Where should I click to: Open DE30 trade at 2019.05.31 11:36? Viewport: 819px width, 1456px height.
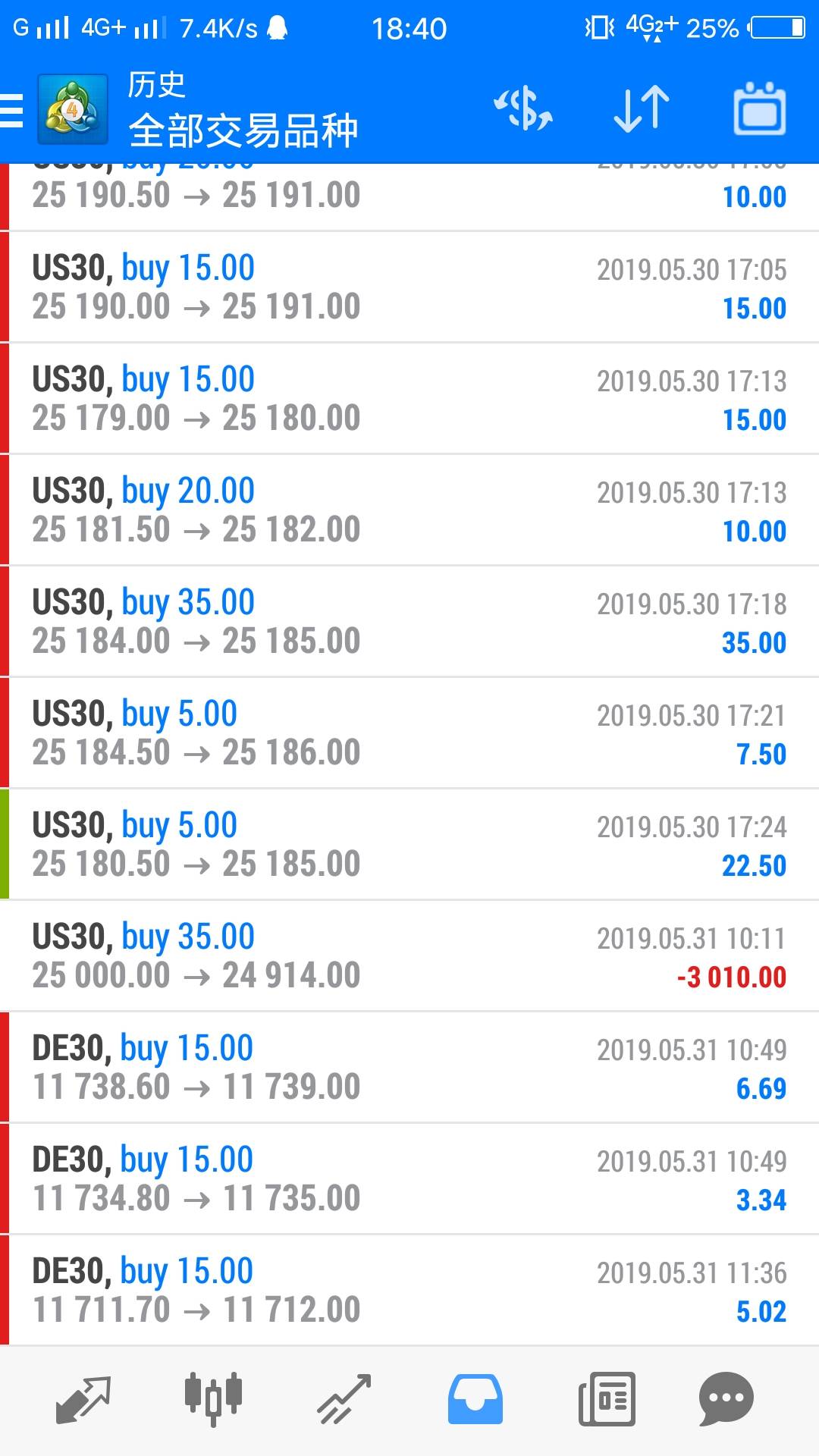[x=409, y=1290]
